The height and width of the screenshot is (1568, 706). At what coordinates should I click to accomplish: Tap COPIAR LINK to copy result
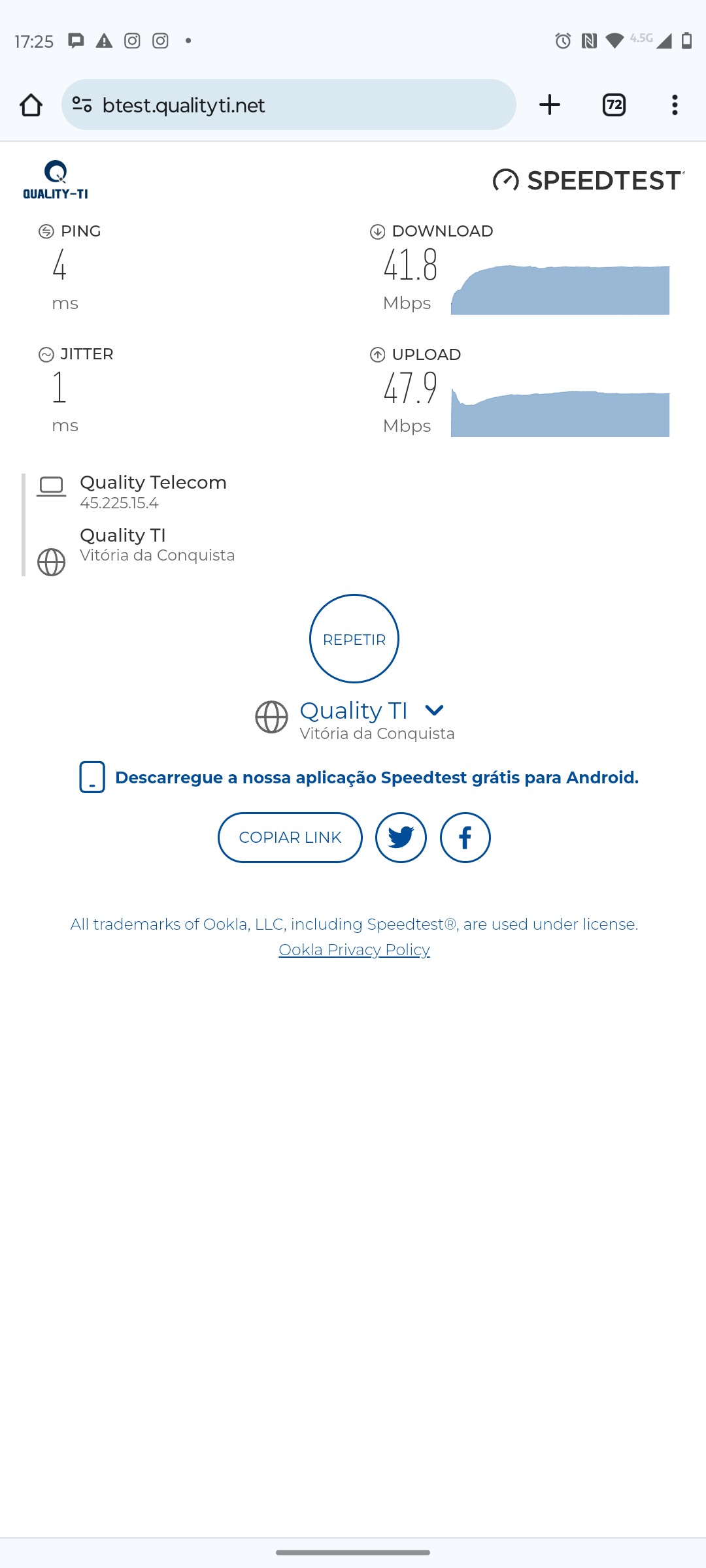coord(290,838)
